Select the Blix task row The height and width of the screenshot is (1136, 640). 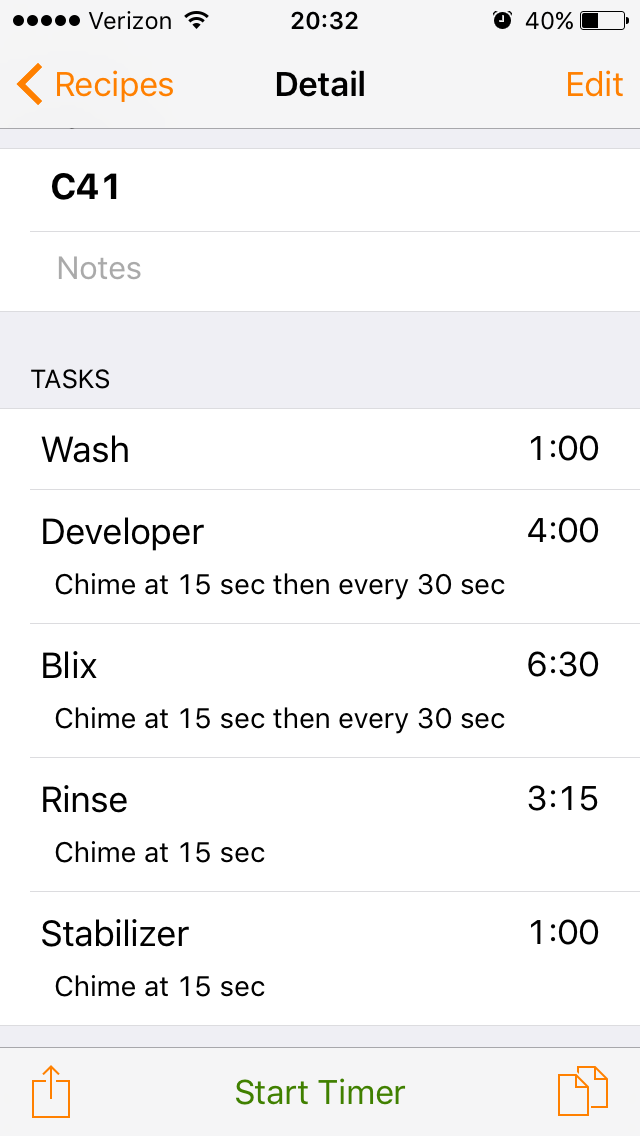[x=320, y=690]
